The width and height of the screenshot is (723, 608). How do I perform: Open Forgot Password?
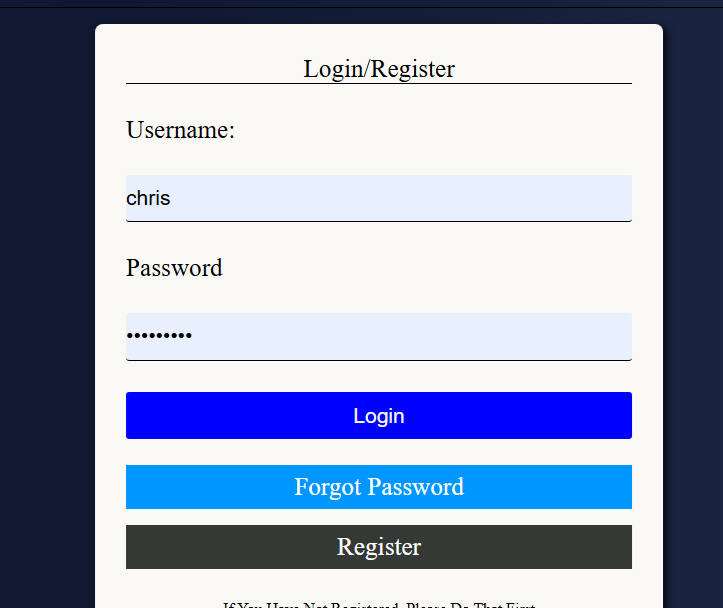pyautogui.click(x=378, y=487)
